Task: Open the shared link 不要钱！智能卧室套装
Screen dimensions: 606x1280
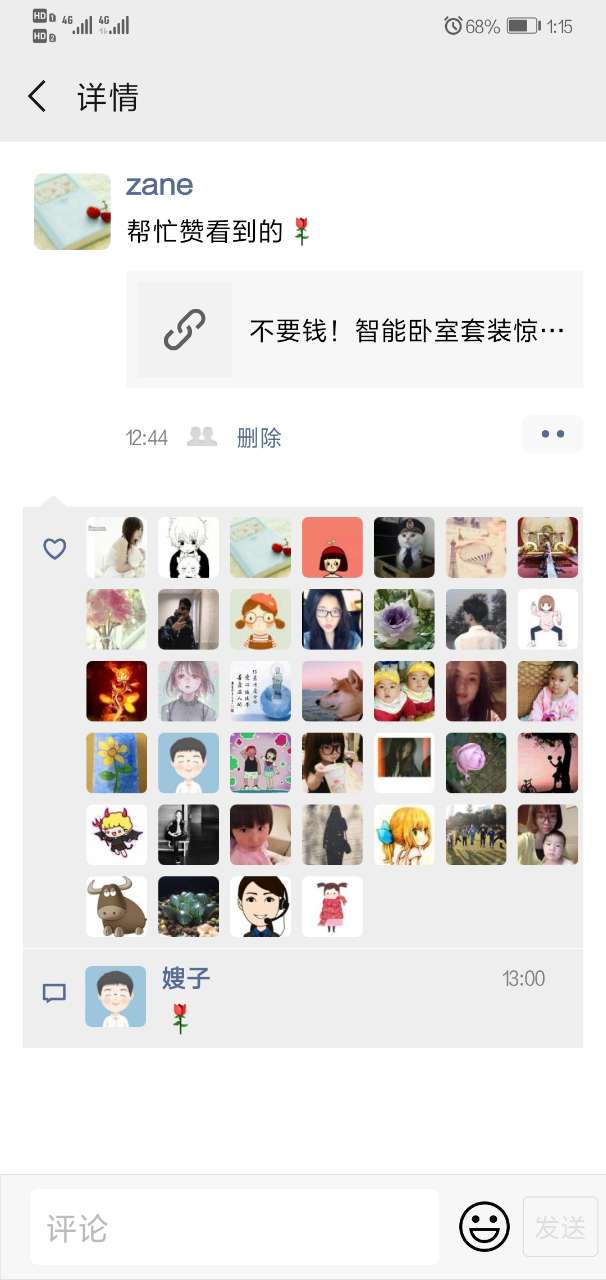Action: pyautogui.click(x=354, y=329)
